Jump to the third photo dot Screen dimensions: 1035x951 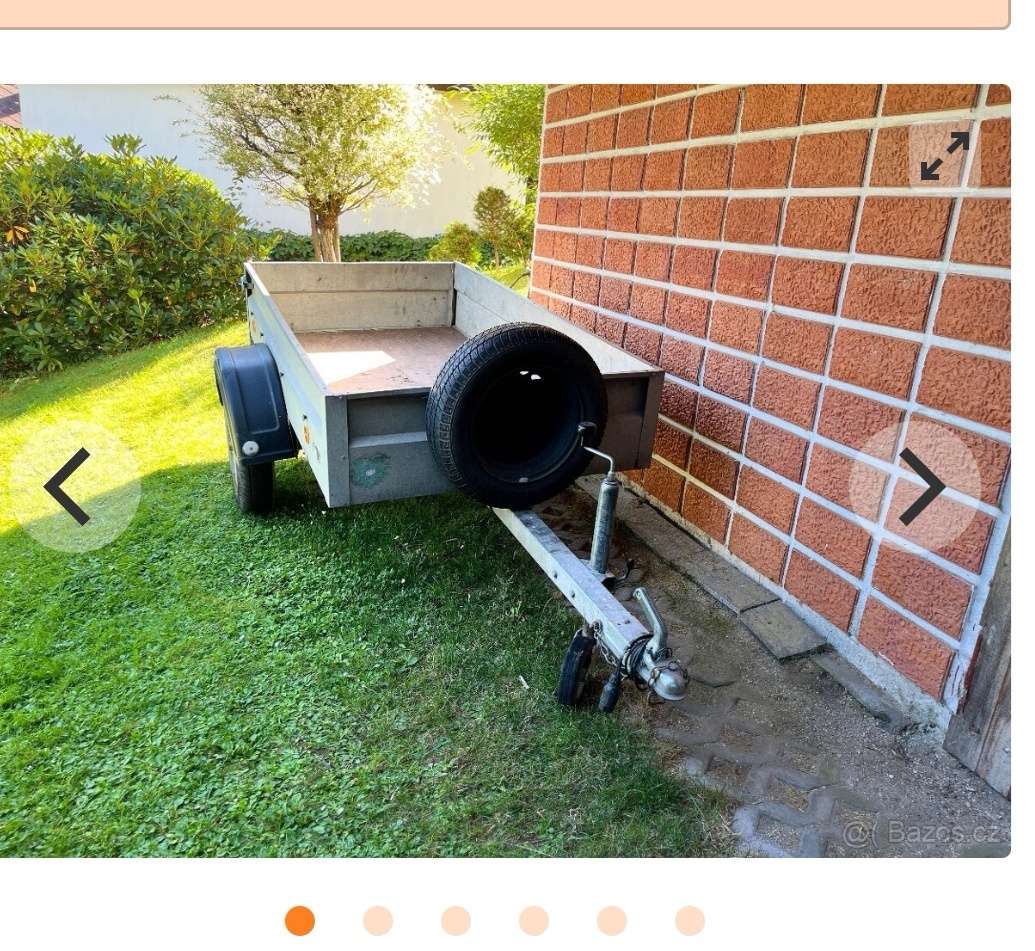pos(456,921)
